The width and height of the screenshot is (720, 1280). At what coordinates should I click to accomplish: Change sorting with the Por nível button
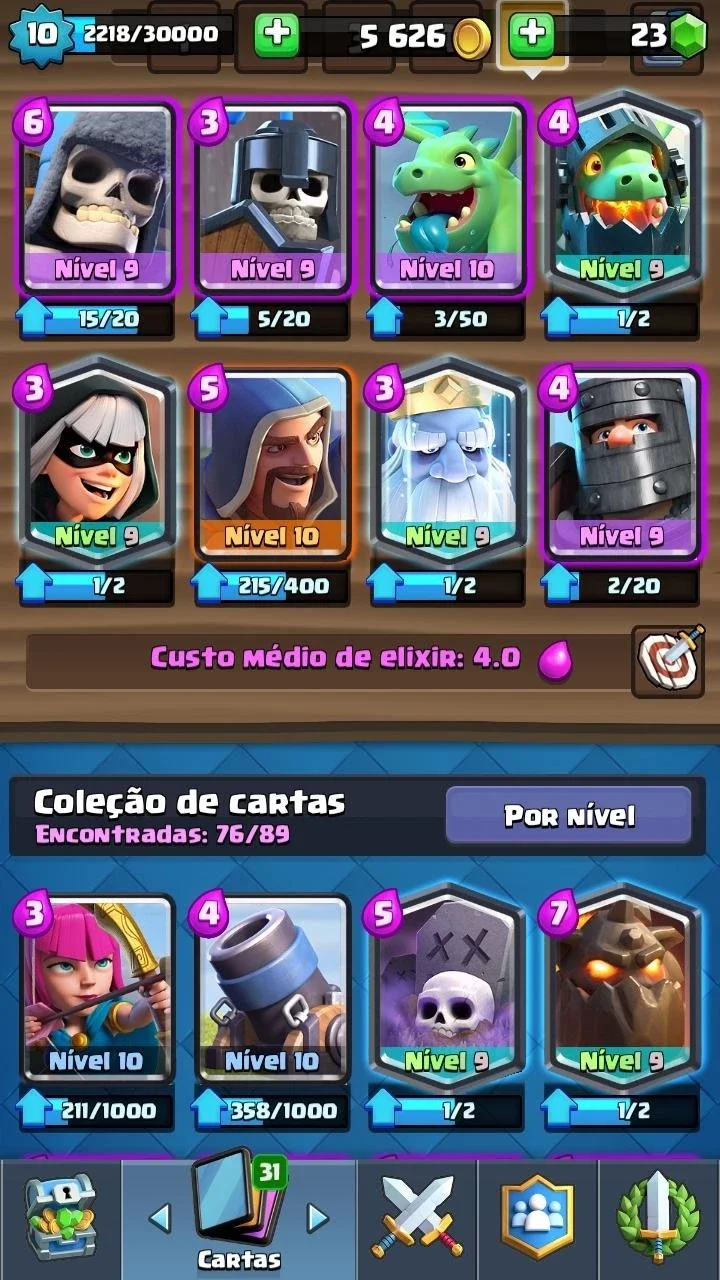click(x=569, y=815)
